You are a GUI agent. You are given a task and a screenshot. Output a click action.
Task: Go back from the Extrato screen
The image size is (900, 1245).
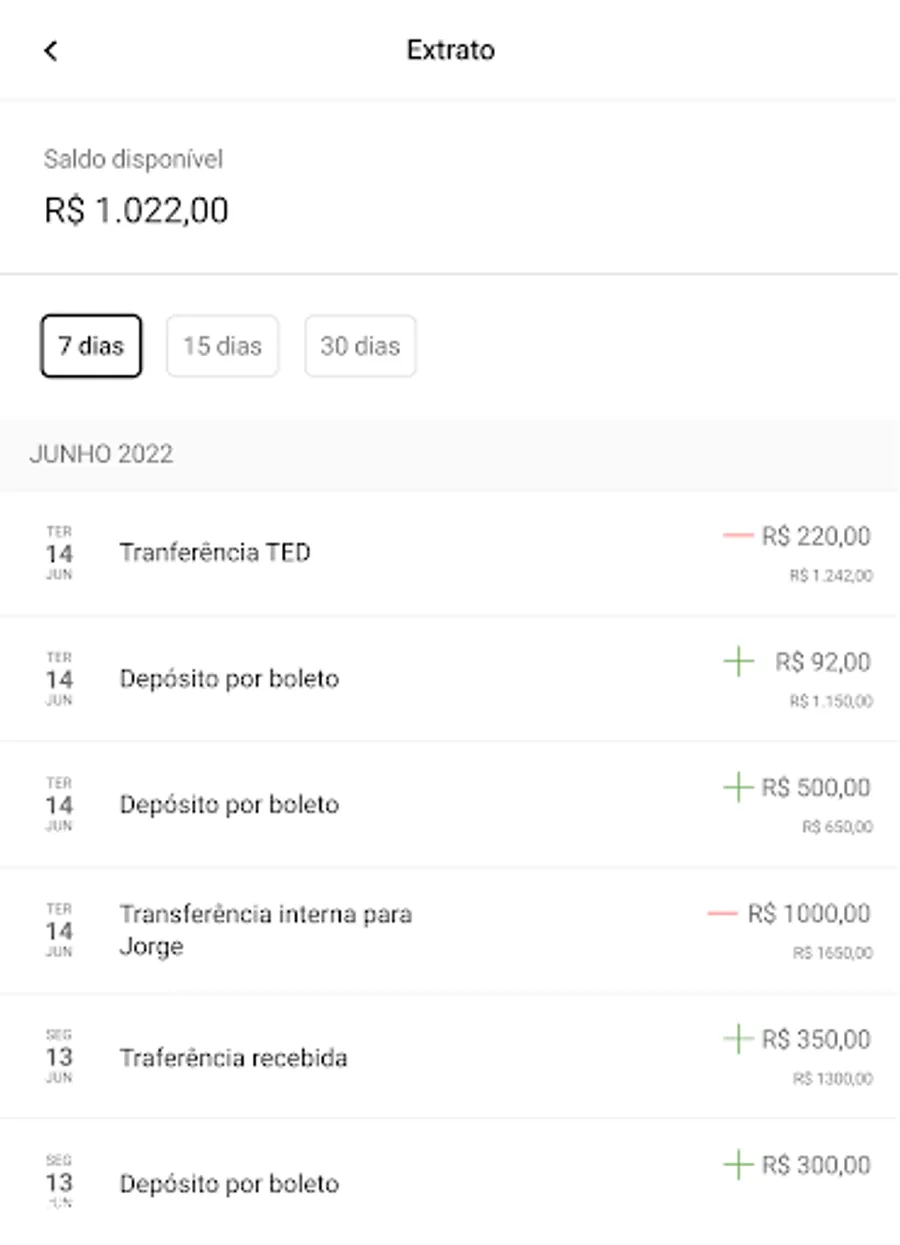point(52,51)
